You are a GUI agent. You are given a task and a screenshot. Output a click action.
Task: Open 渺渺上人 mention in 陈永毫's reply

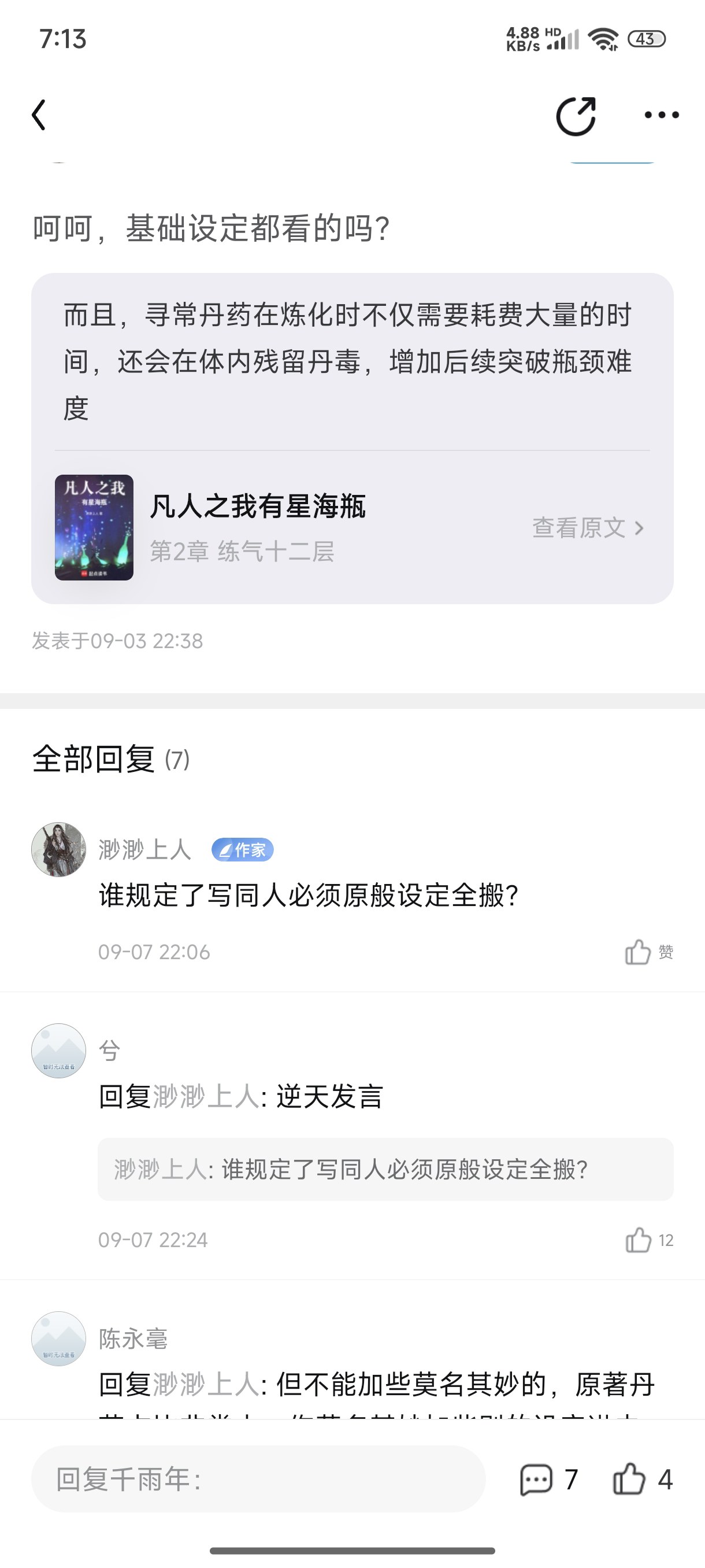(x=206, y=1385)
